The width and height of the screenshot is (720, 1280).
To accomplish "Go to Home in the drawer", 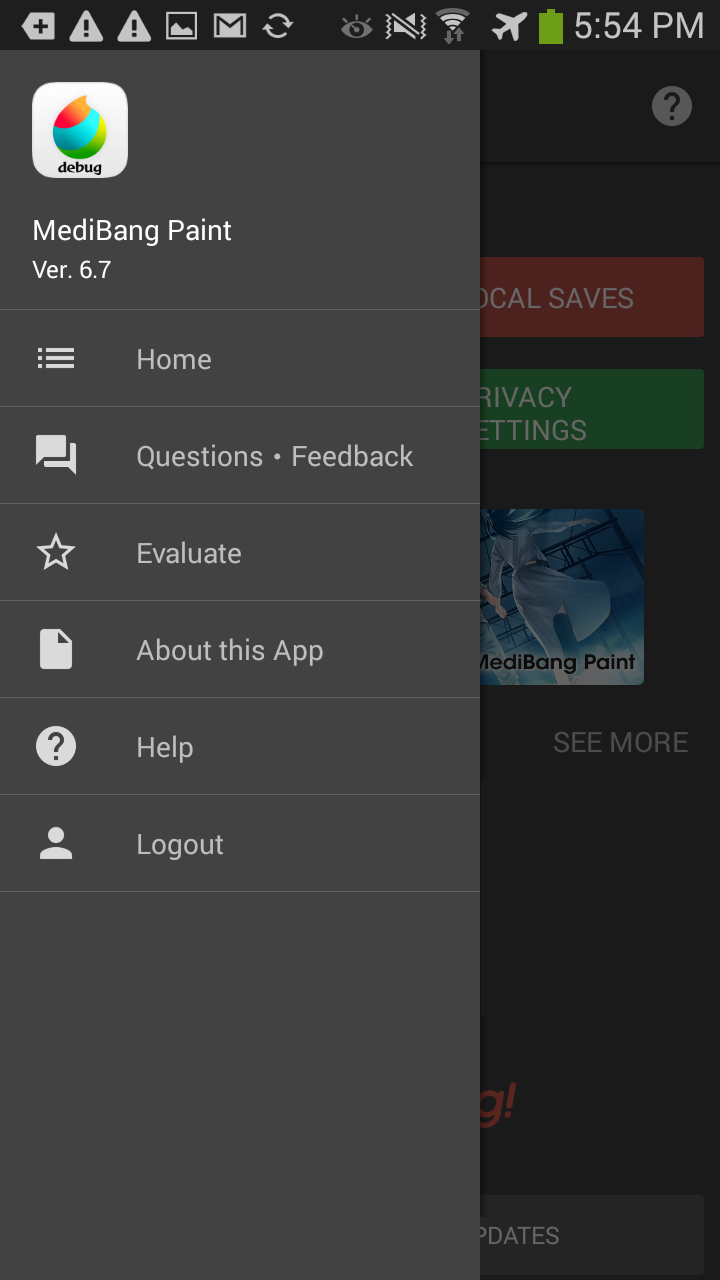I will (x=240, y=359).
